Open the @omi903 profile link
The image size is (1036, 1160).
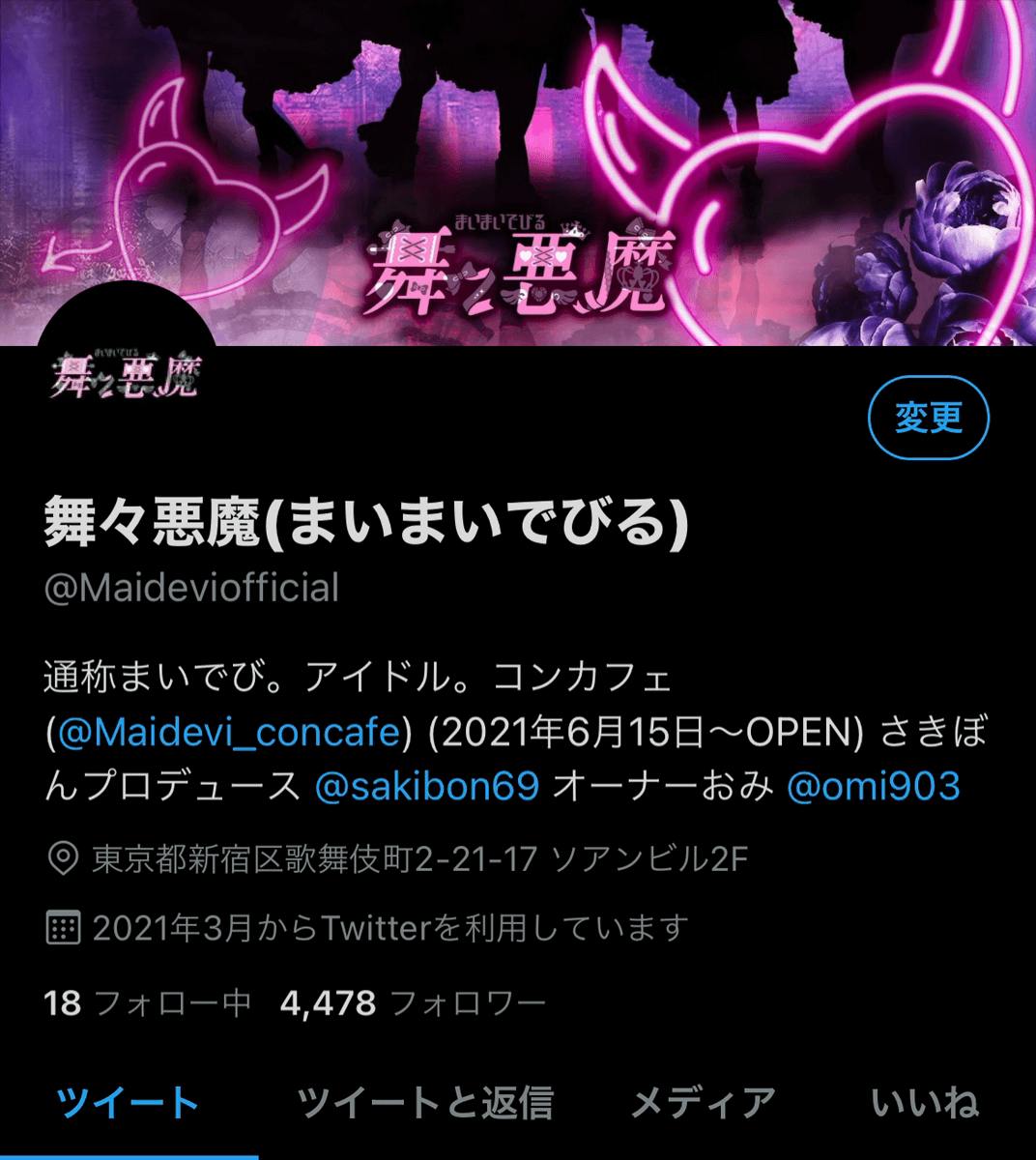point(874,786)
